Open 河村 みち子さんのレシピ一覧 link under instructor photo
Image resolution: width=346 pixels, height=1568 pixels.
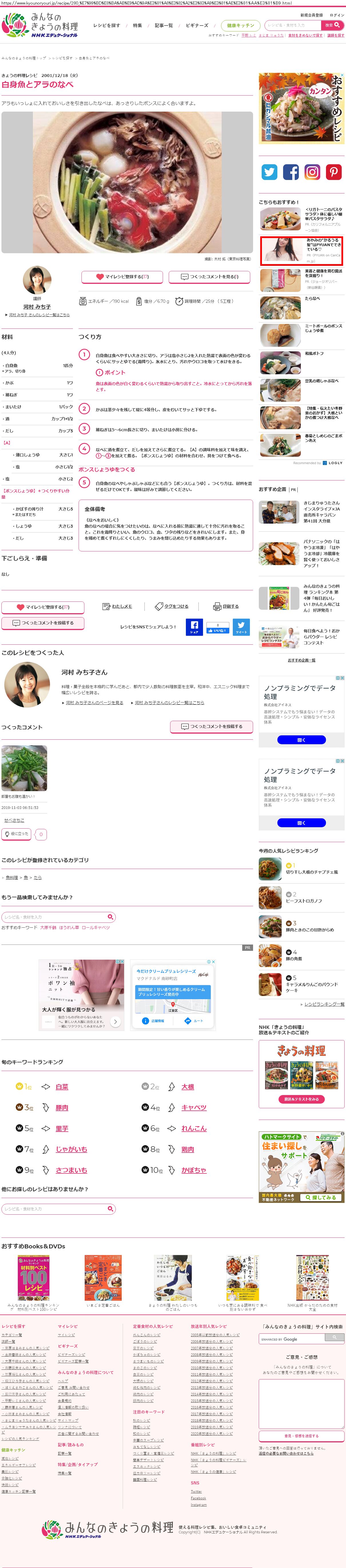click(39, 315)
